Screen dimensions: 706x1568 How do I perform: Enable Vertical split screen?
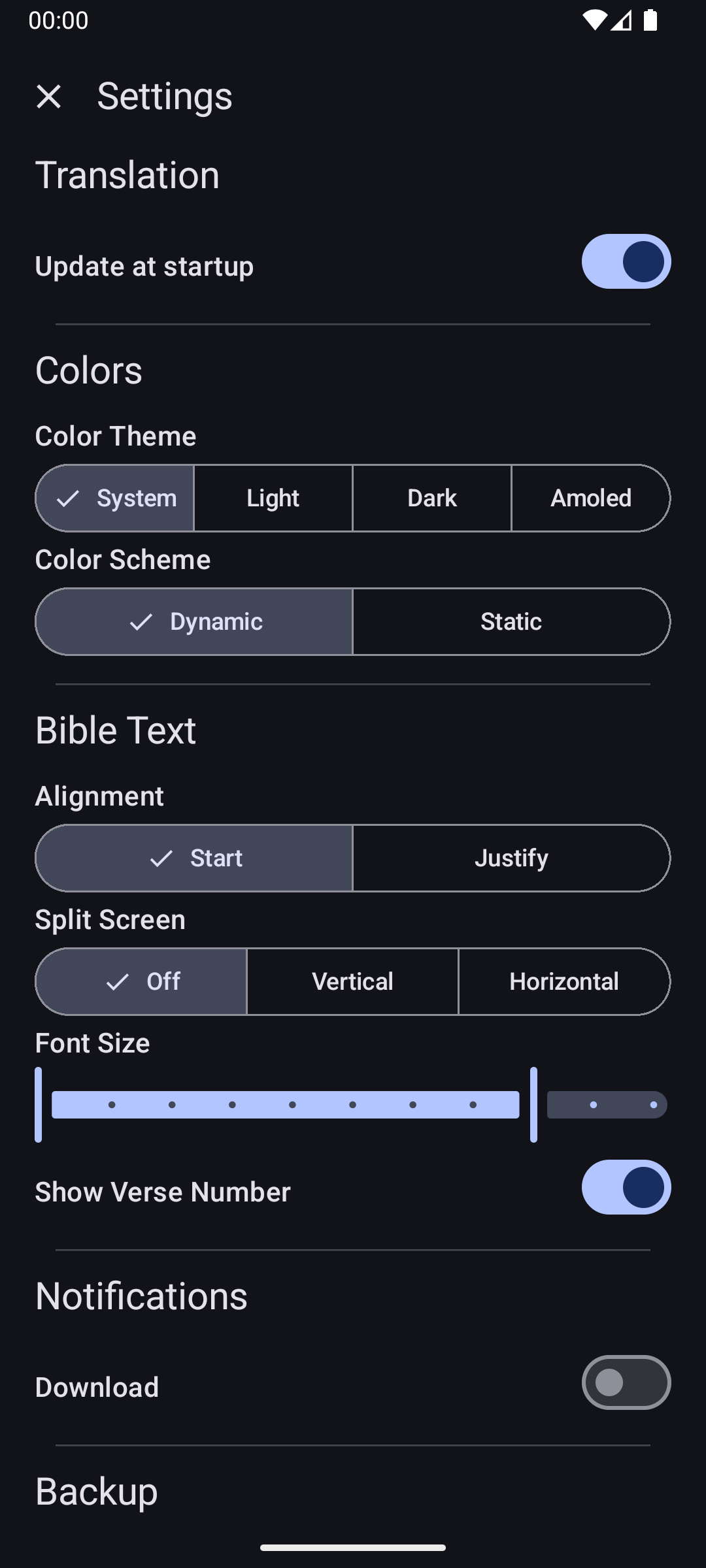point(353,982)
